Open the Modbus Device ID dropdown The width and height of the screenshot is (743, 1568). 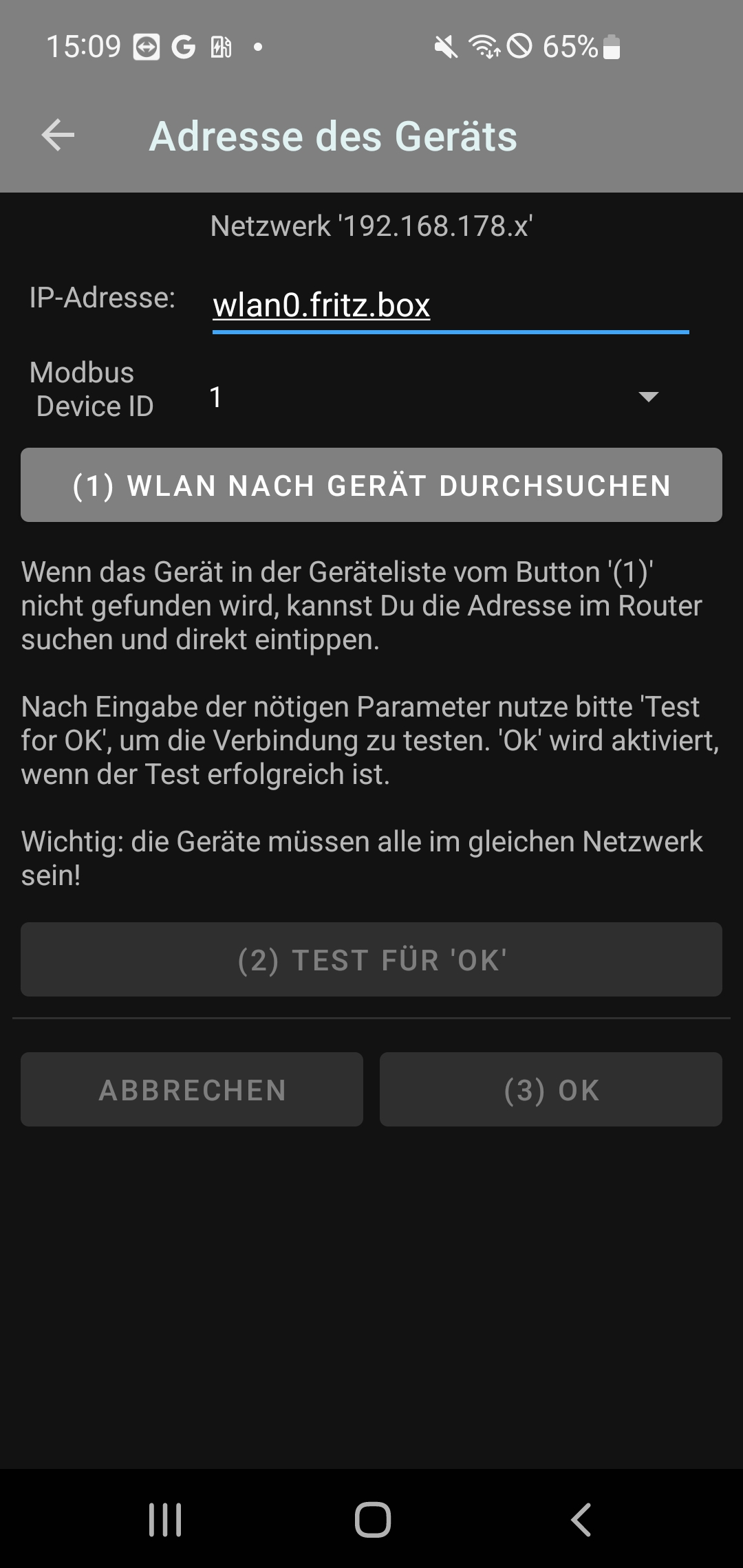(433, 397)
